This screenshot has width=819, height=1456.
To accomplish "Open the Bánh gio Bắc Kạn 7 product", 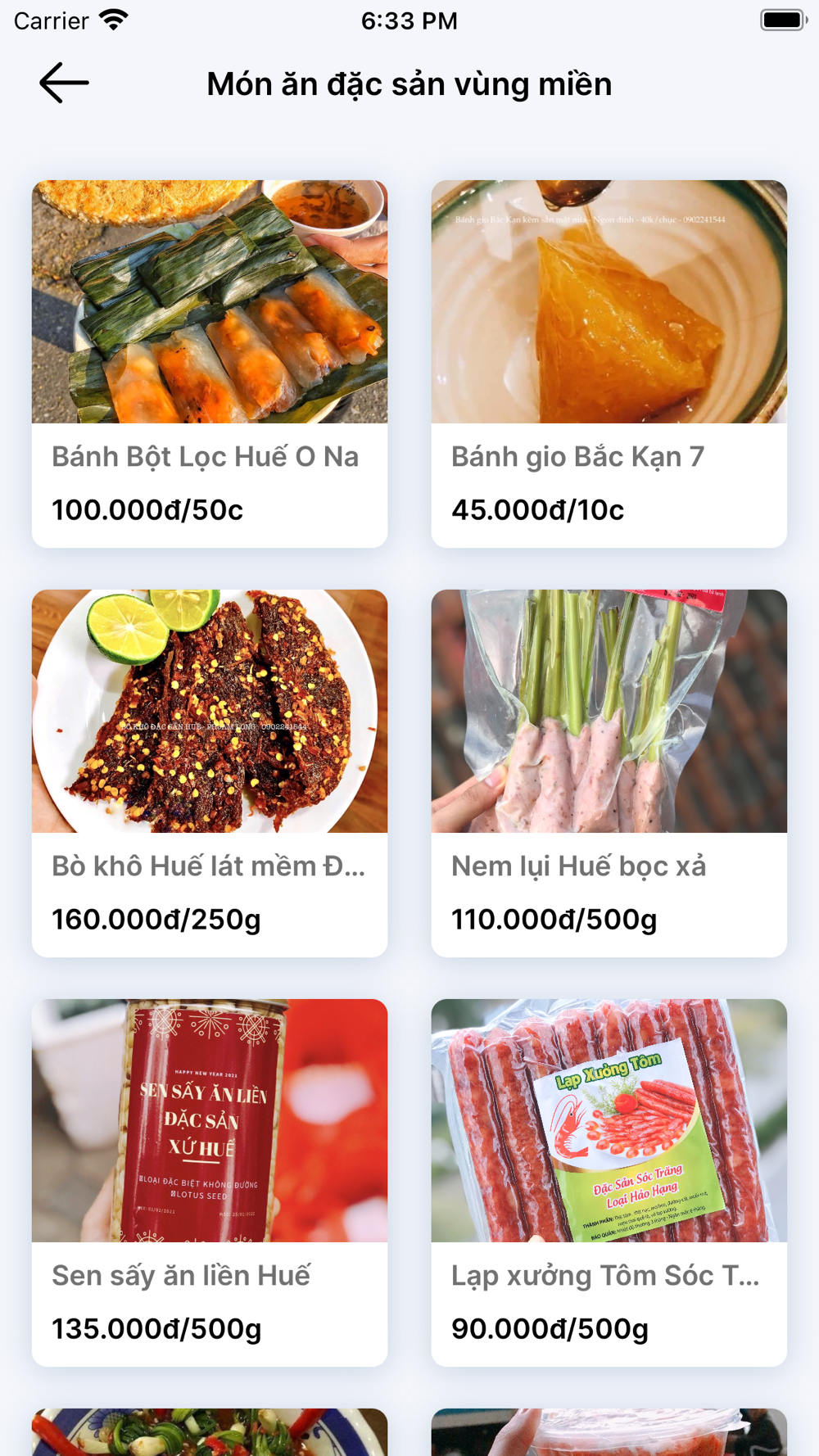I will tap(609, 364).
